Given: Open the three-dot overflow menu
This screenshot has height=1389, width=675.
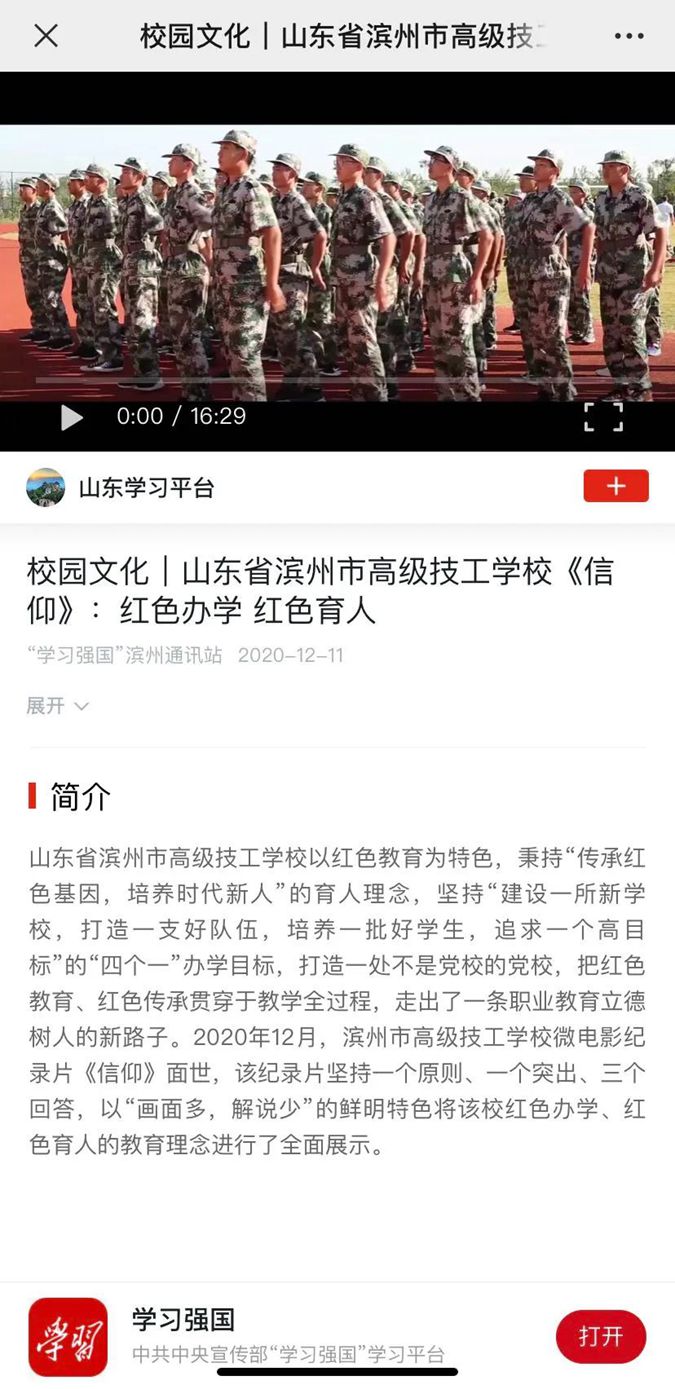Looking at the screenshot, I should 629,37.
